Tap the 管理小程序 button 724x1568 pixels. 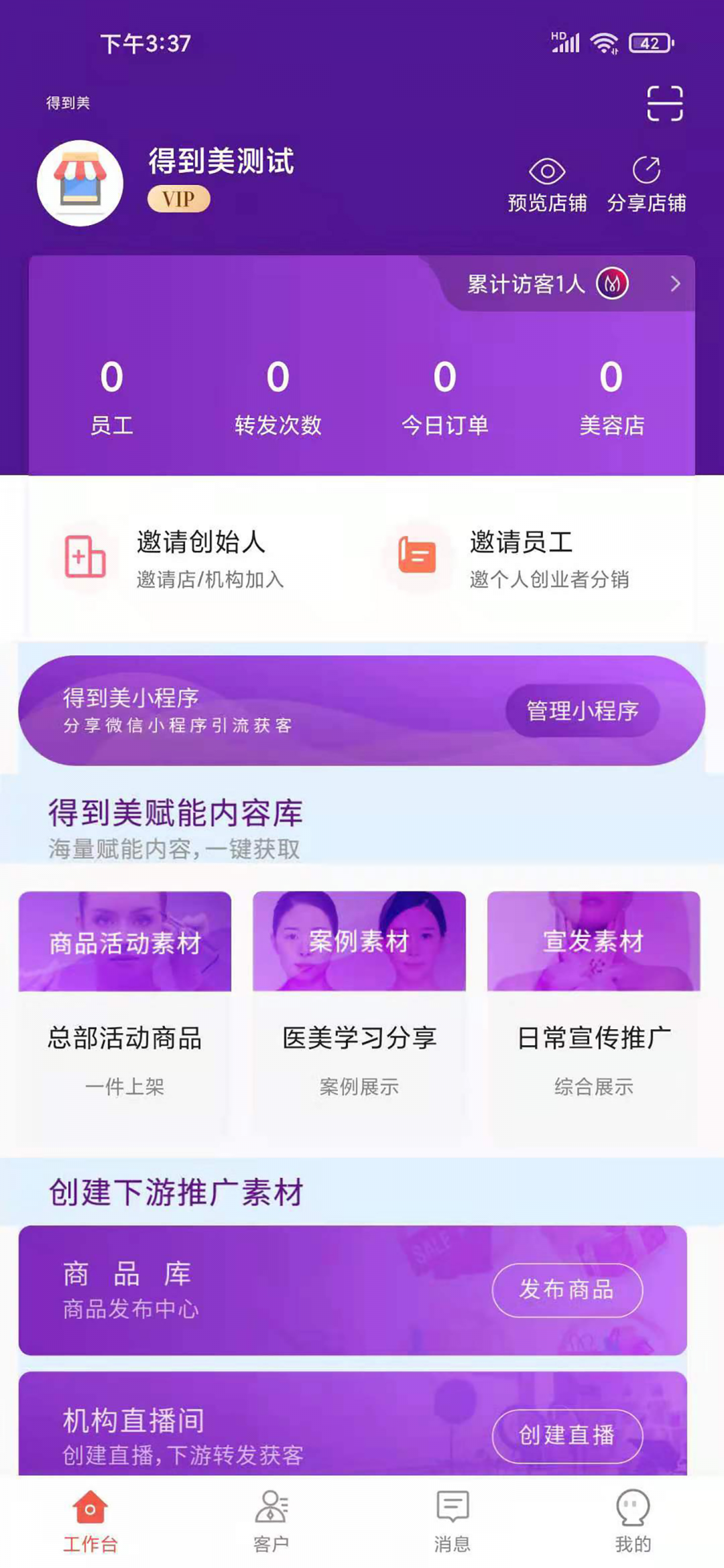pyautogui.click(x=582, y=711)
